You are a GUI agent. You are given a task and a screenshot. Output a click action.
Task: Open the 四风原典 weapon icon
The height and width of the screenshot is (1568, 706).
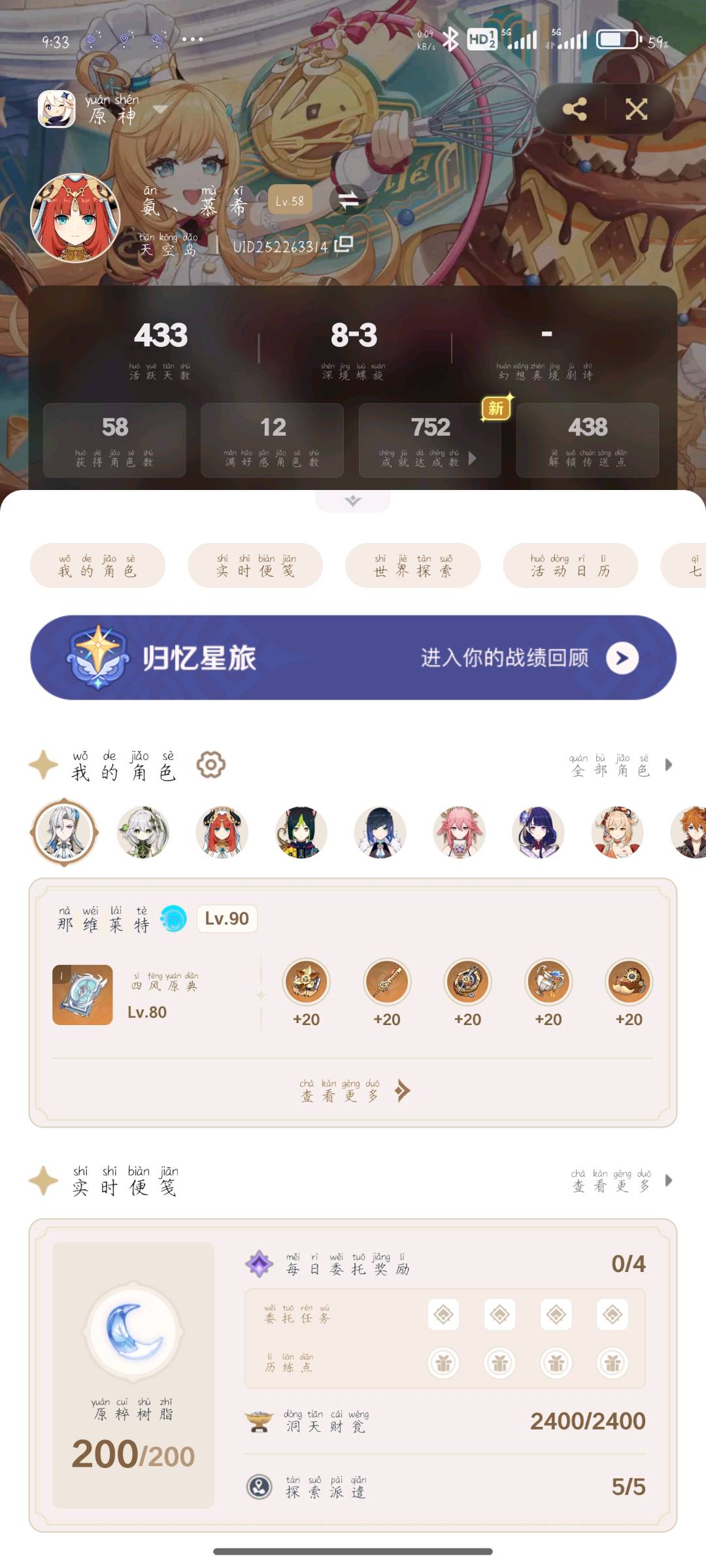(x=82, y=995)
